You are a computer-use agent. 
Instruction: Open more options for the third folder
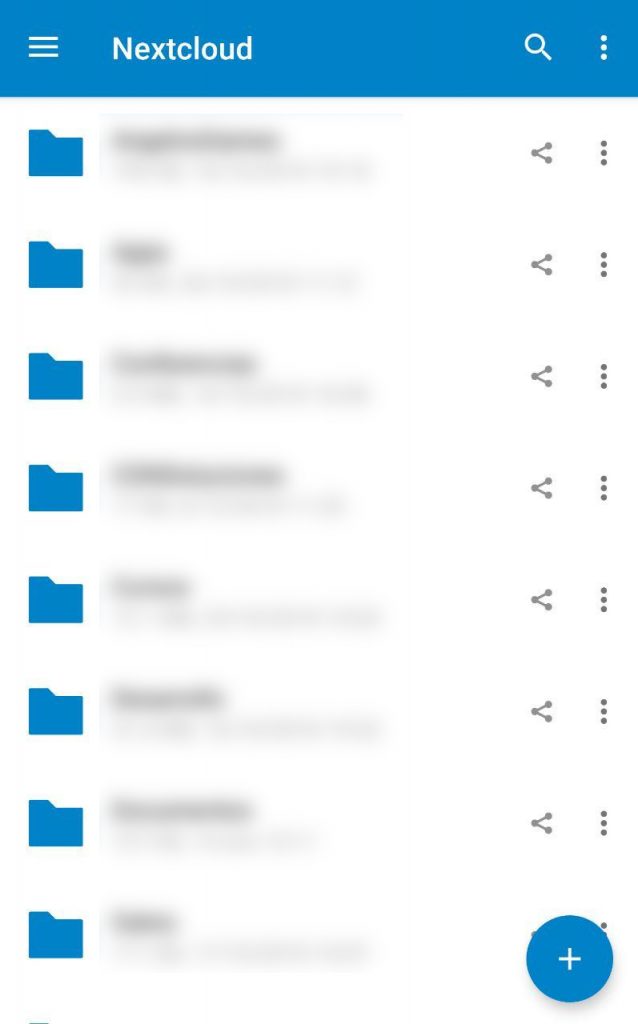click(603, 377)
